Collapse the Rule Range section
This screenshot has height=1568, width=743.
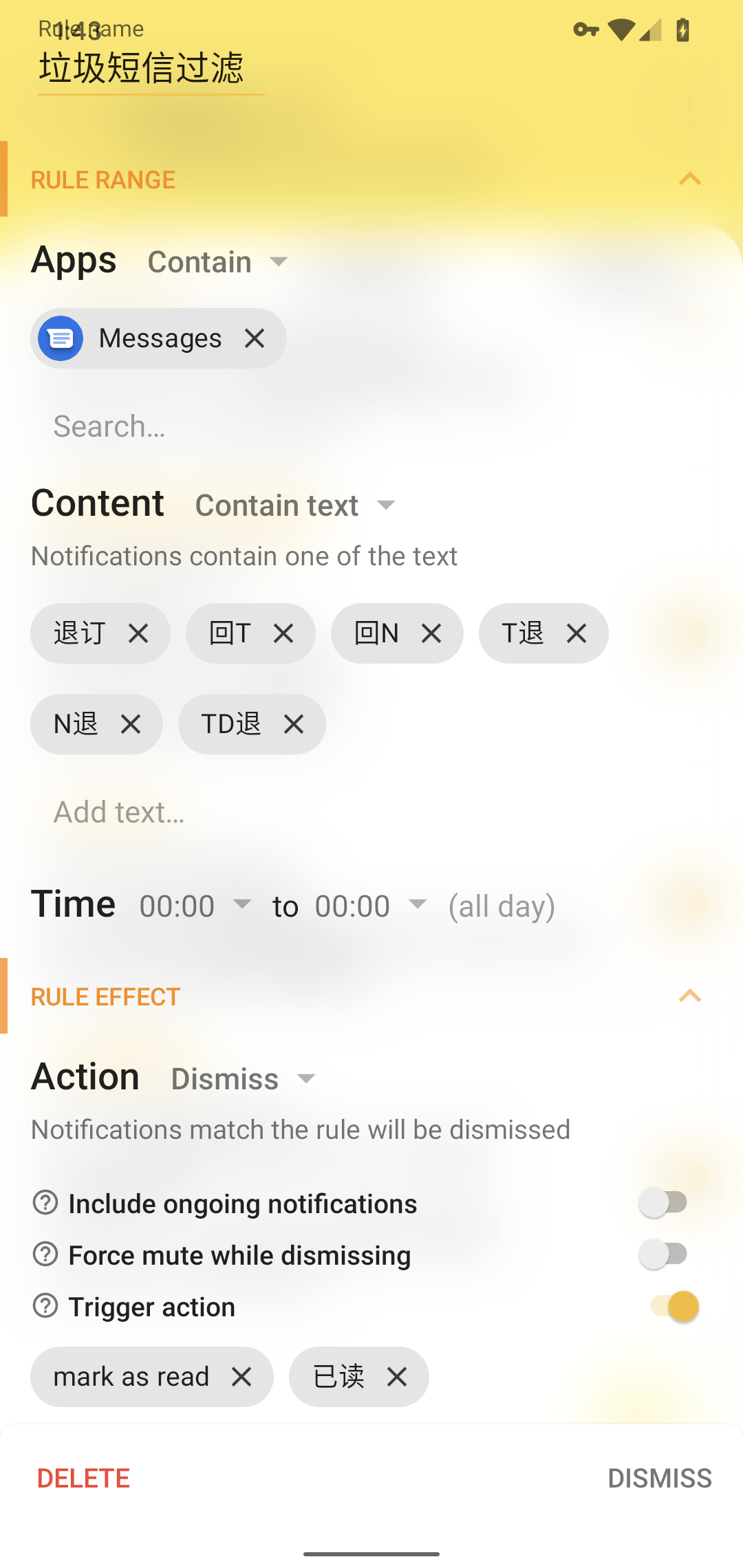click(x=689, y=179)
